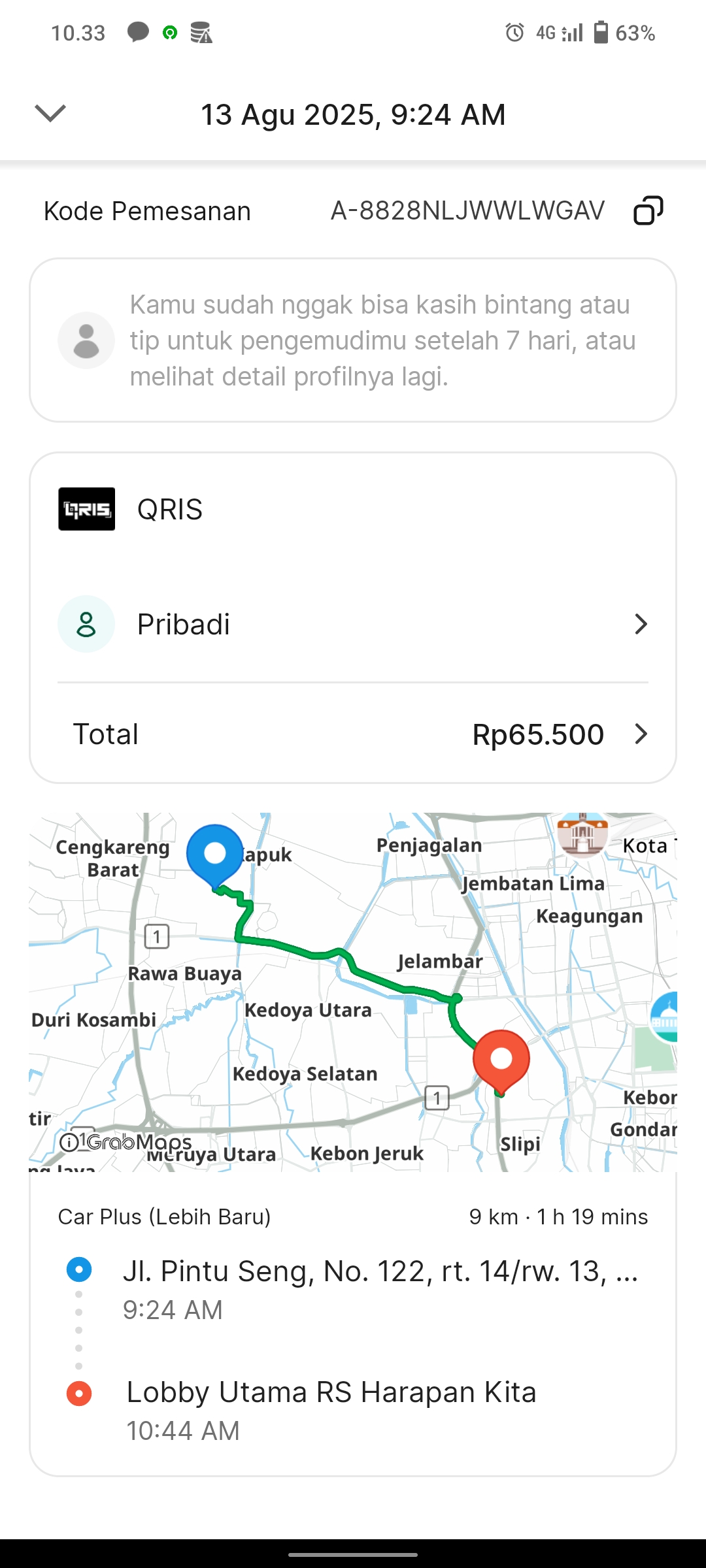This screenshot has width=706, height=1568.
Task: Collapse the trip details with the down chevron
Action: click(50, 114)
